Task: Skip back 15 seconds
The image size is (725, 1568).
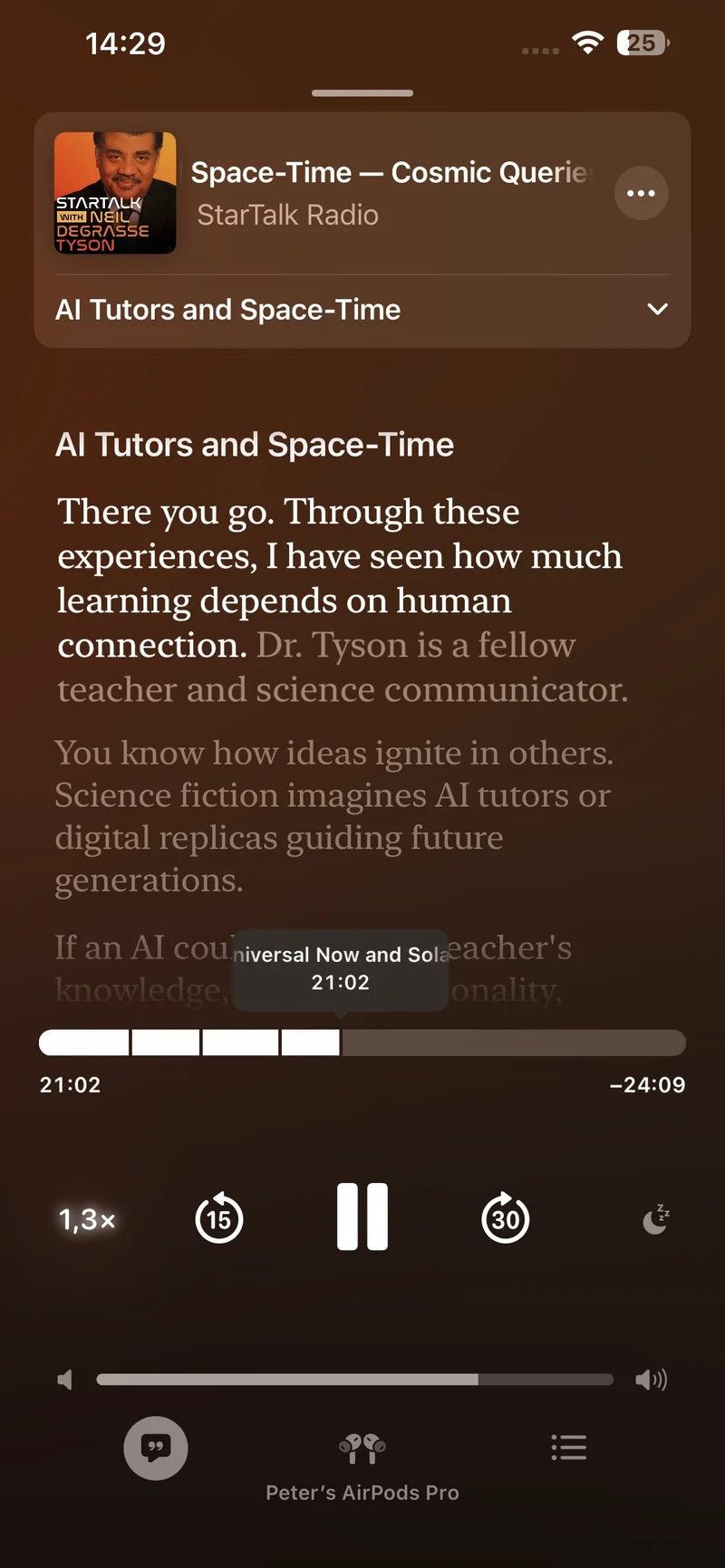Action: (219, 1218)
